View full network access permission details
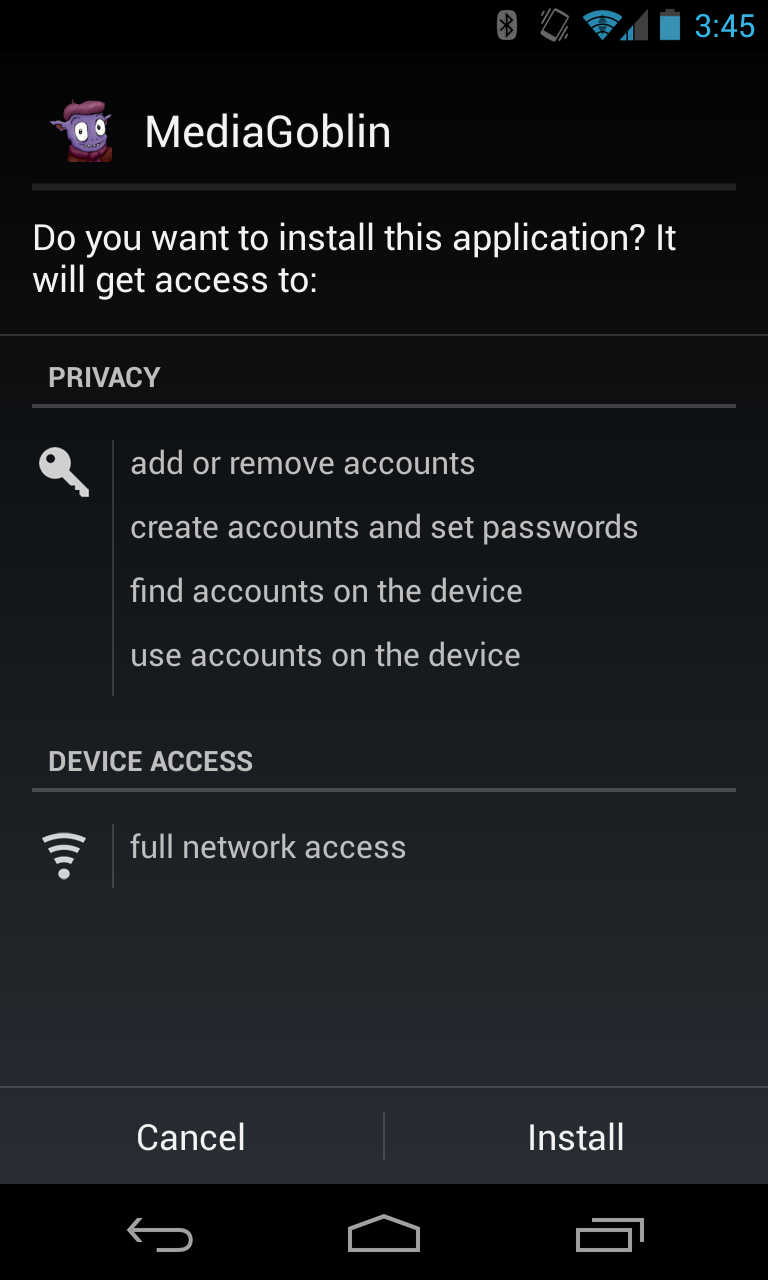Viewport: 768px width, 1280px height. click(x=268, y=848)
